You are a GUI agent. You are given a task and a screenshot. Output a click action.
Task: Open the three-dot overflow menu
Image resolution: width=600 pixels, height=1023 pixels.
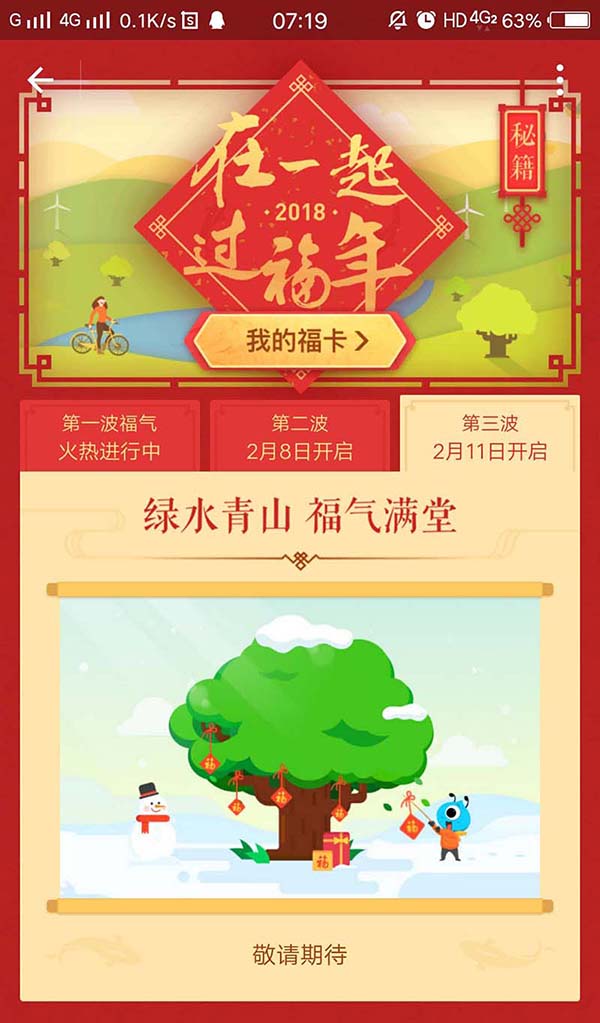[x=560, y=81]
